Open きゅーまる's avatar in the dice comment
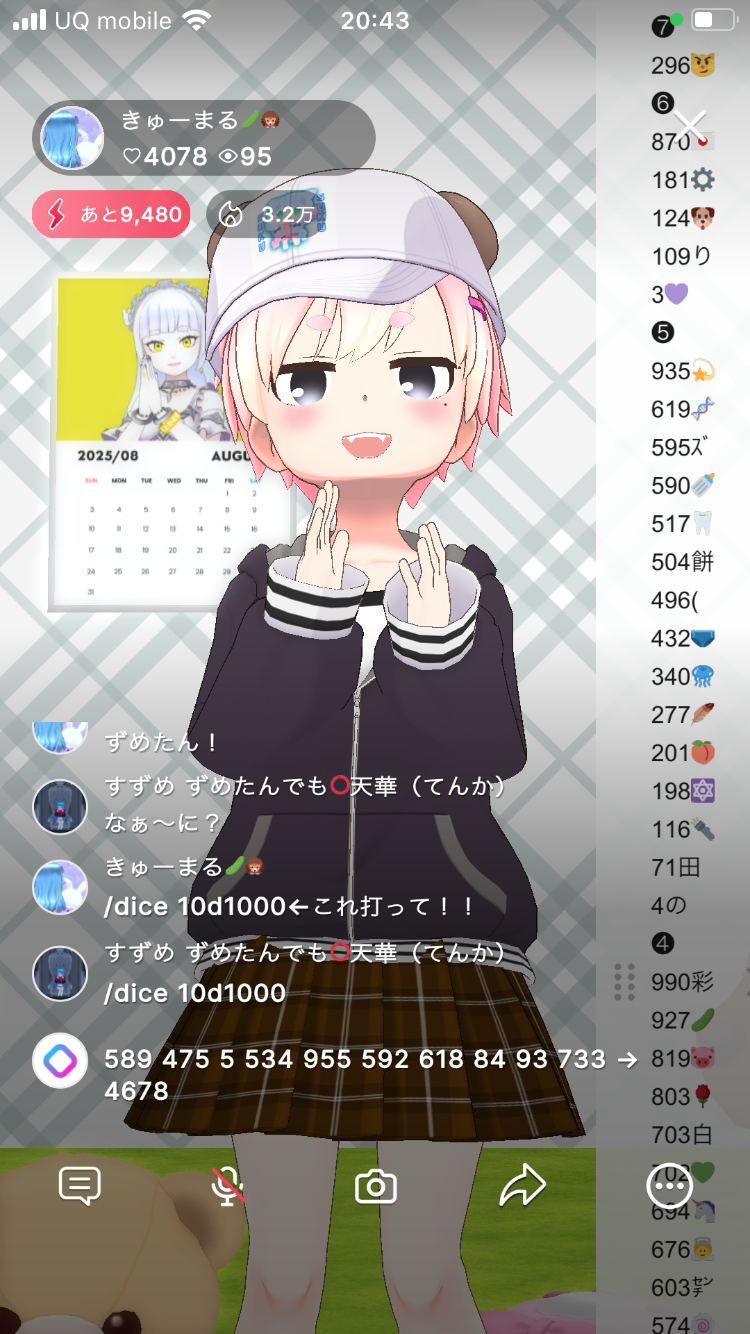Image resolution: width=750 pixels, height=1334 pixels. click(x=60, y=887)
